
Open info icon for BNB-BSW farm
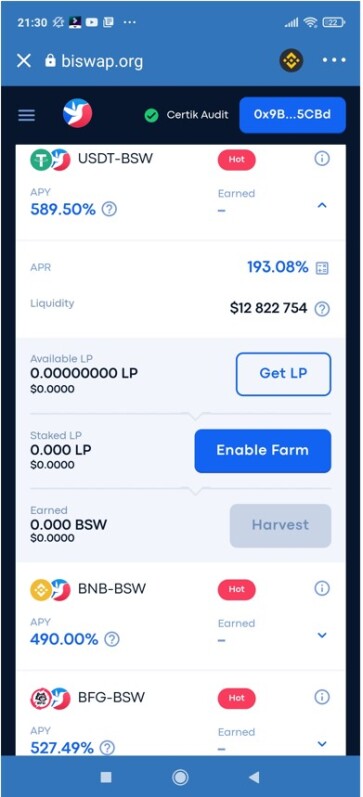(321, 589)
